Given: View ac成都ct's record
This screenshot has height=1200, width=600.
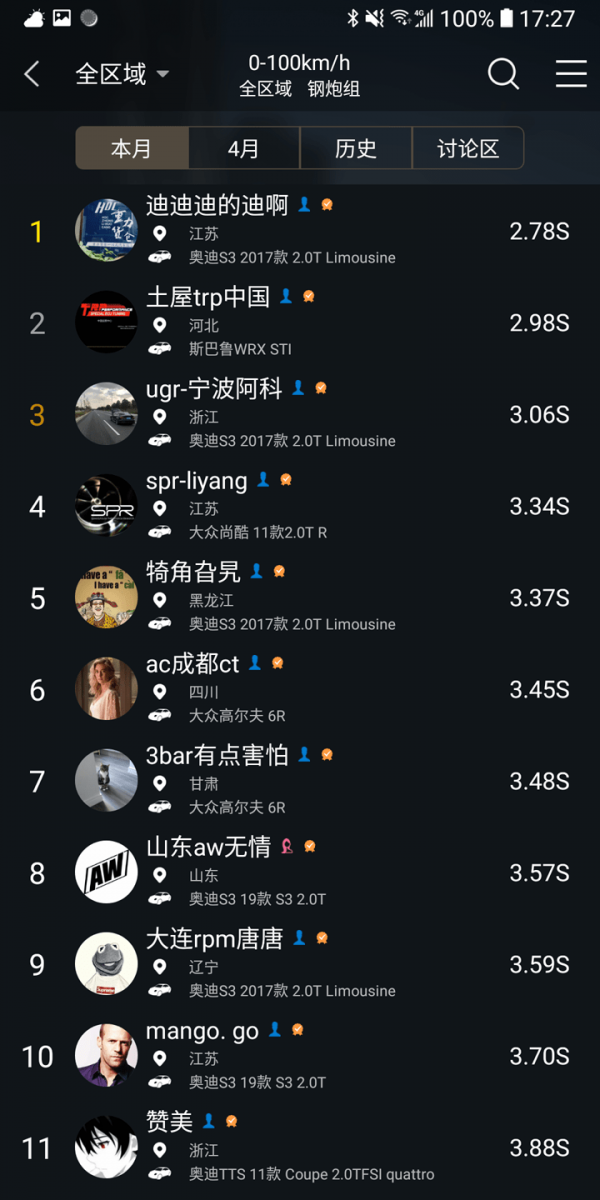Looking at the screenshot, I should pyautogui.click(x=300, y=689).
